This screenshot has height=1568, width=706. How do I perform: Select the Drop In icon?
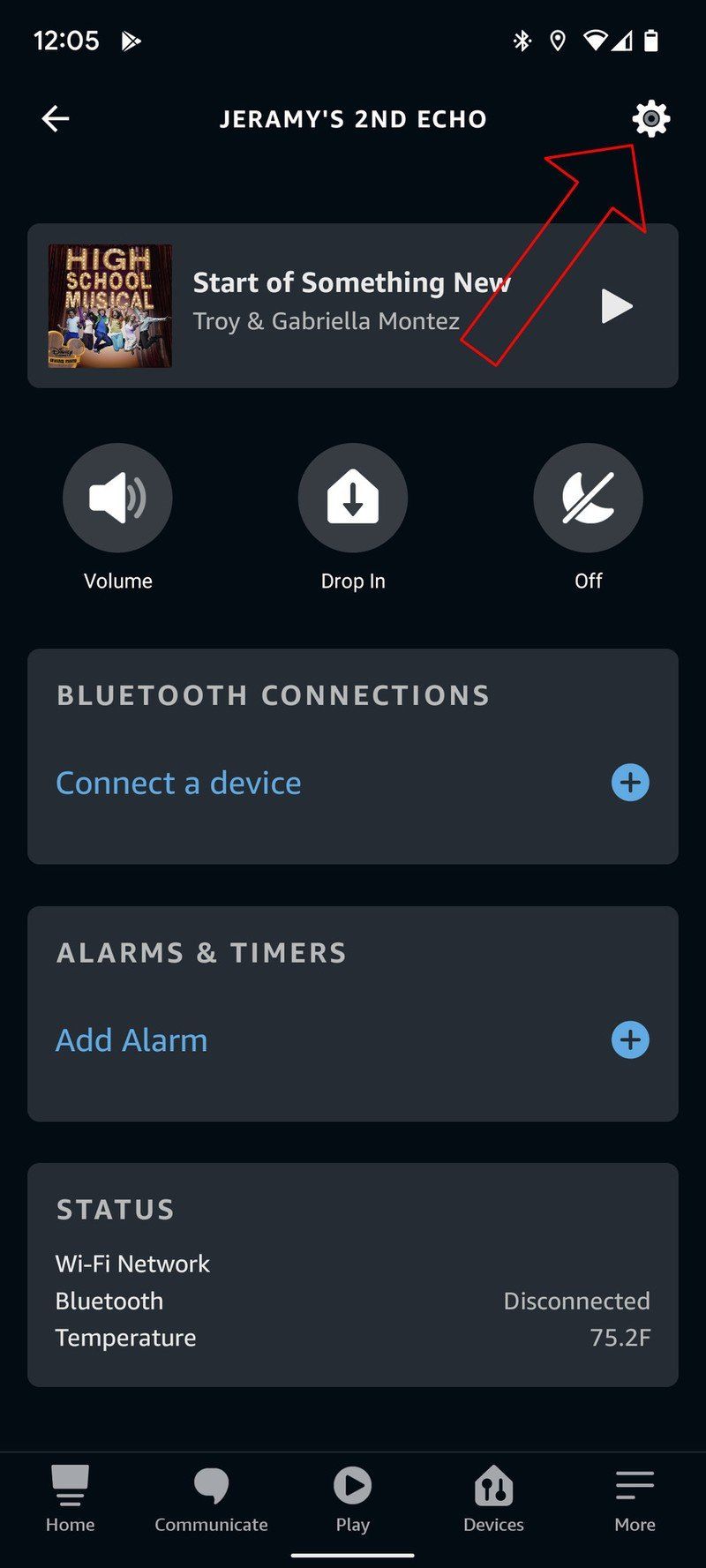[x=352, y=497]
